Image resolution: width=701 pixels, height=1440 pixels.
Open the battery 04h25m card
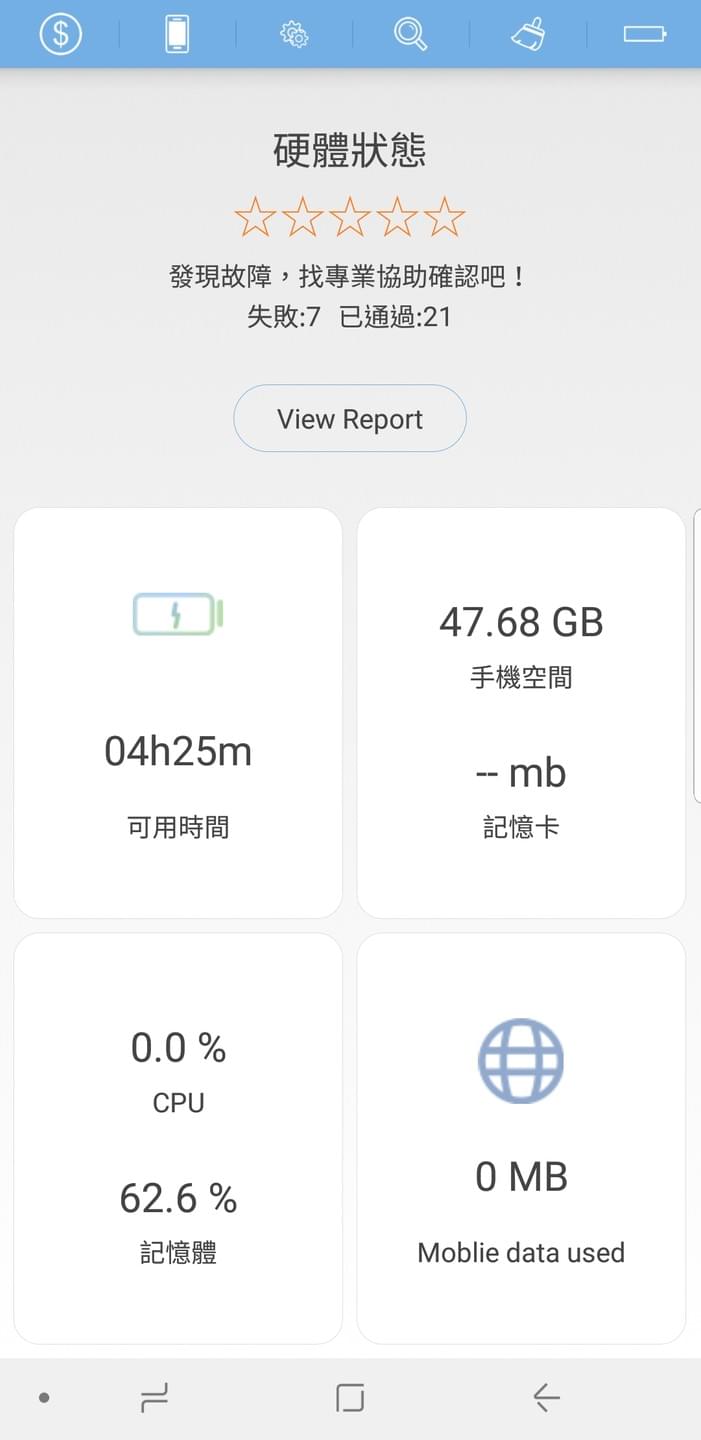pos(178,713)
